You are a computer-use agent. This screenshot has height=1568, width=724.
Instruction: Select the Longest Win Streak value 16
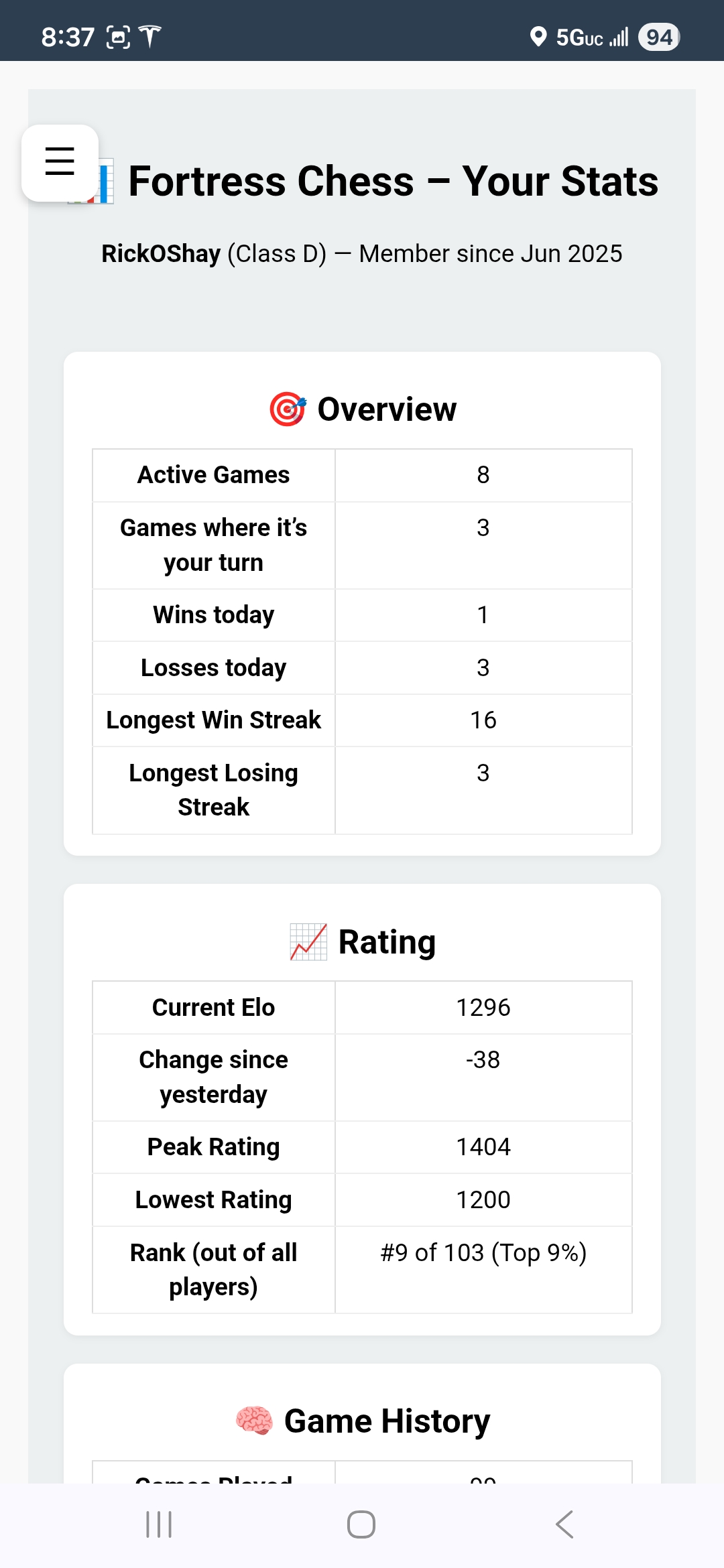click(x=483, y=720)
